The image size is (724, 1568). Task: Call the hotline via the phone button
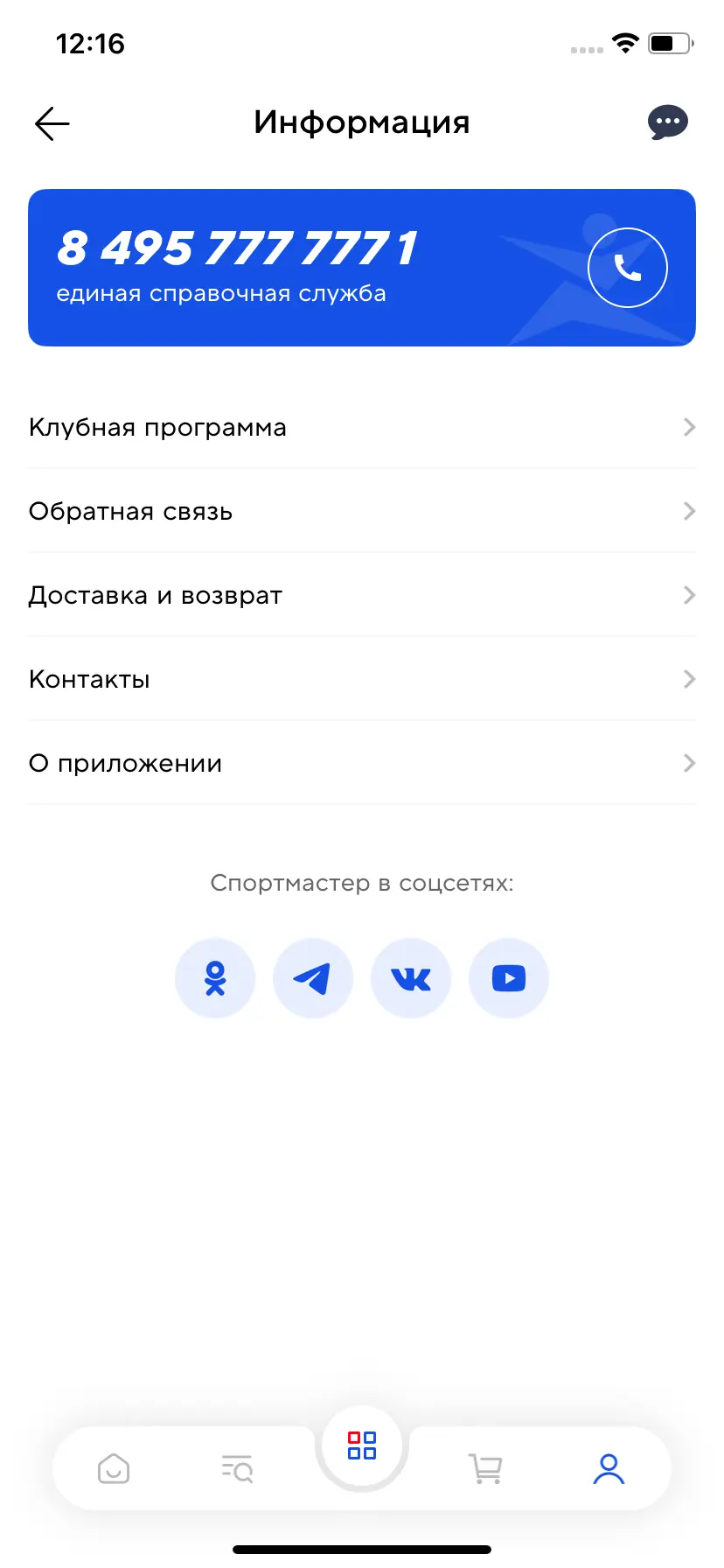click(627, 268)
